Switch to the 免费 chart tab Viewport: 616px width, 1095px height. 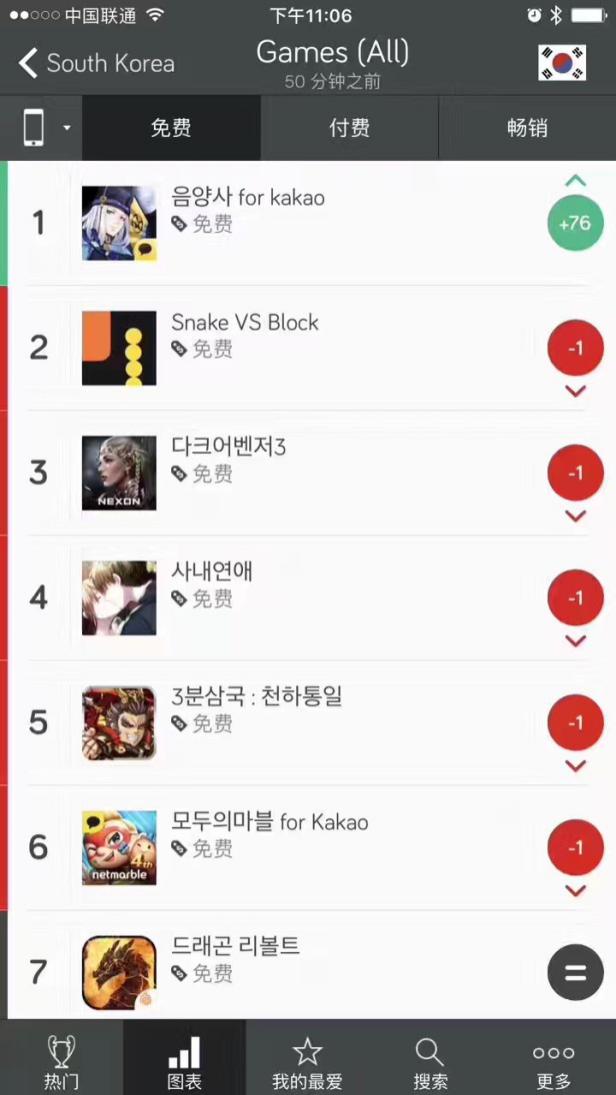[x=171, y=128]
